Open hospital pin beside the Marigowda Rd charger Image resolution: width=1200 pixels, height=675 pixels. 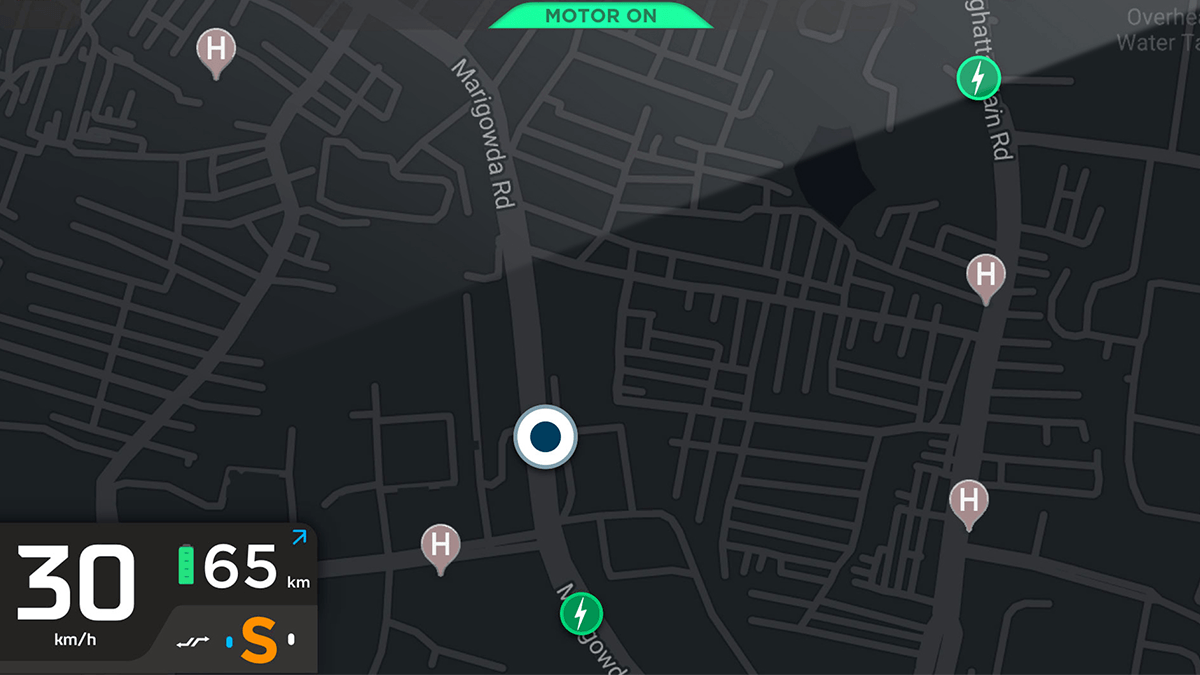(440, 545)
